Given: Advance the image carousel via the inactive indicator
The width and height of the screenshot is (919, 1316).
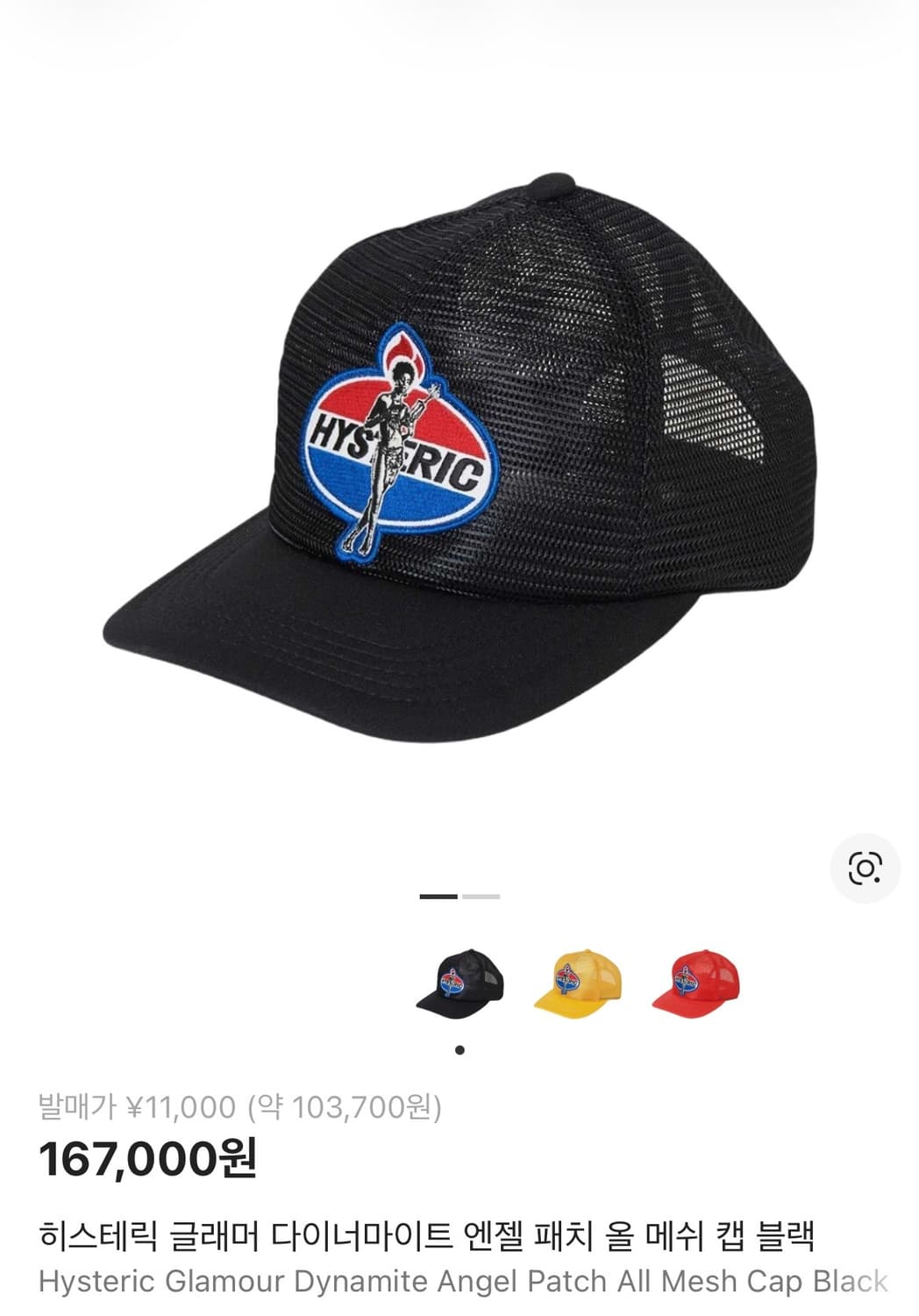Looking at the screenshot, I should (x=481, y=897).
